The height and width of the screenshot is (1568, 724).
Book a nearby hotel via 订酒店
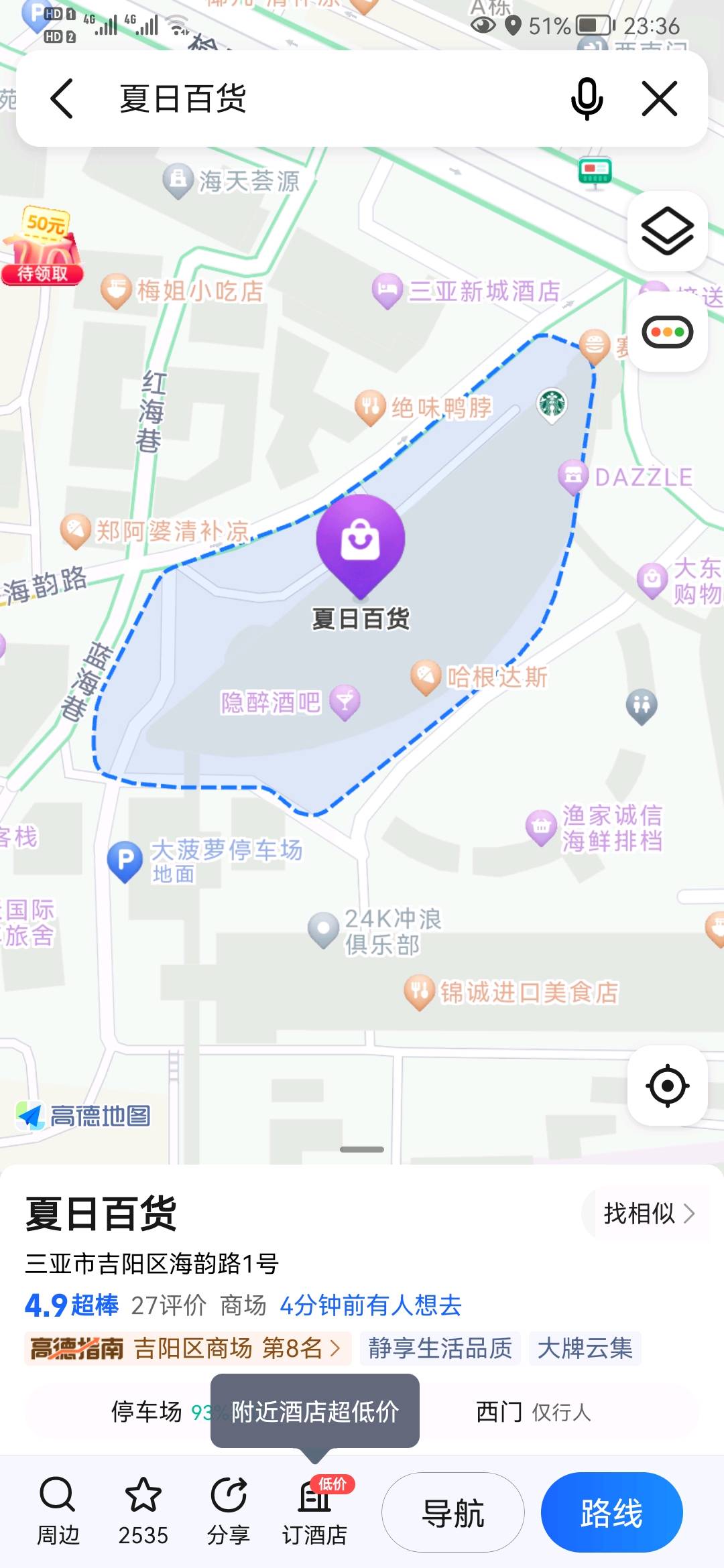[x=314, y=1512]
